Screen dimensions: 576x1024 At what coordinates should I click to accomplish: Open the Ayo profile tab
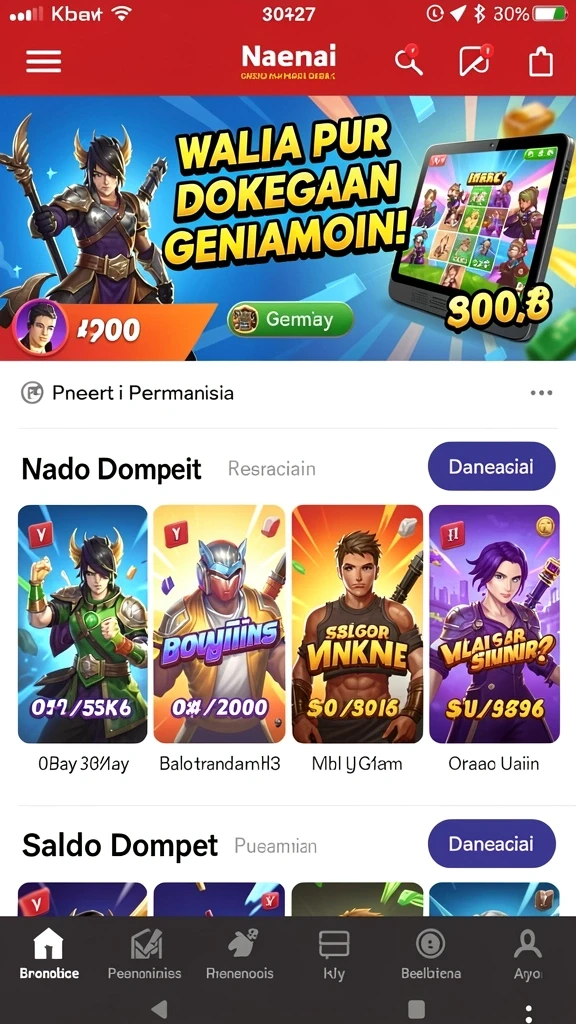click(x=527, y=955)
